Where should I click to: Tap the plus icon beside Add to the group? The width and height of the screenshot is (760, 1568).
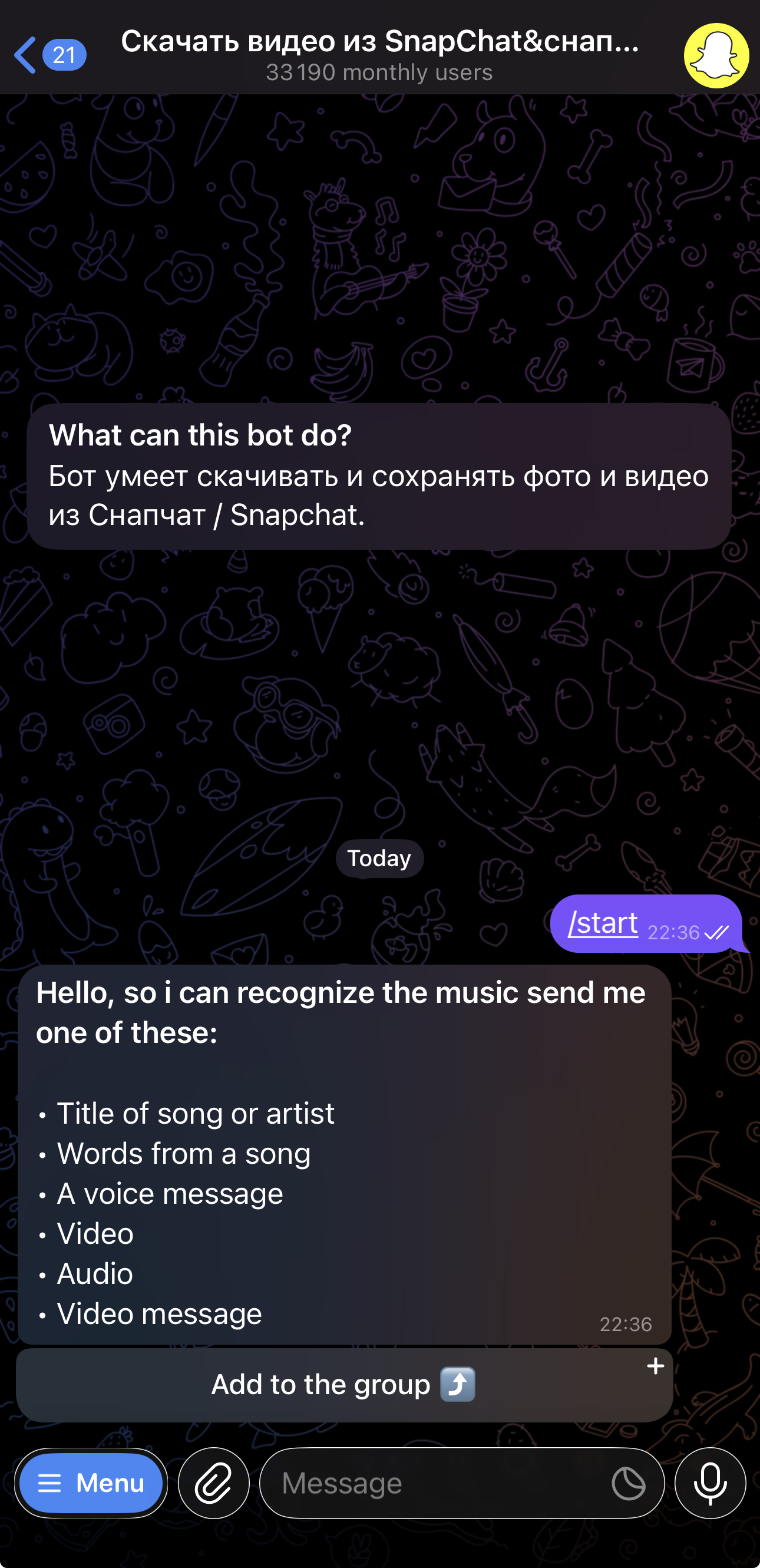click(656, 1366)
